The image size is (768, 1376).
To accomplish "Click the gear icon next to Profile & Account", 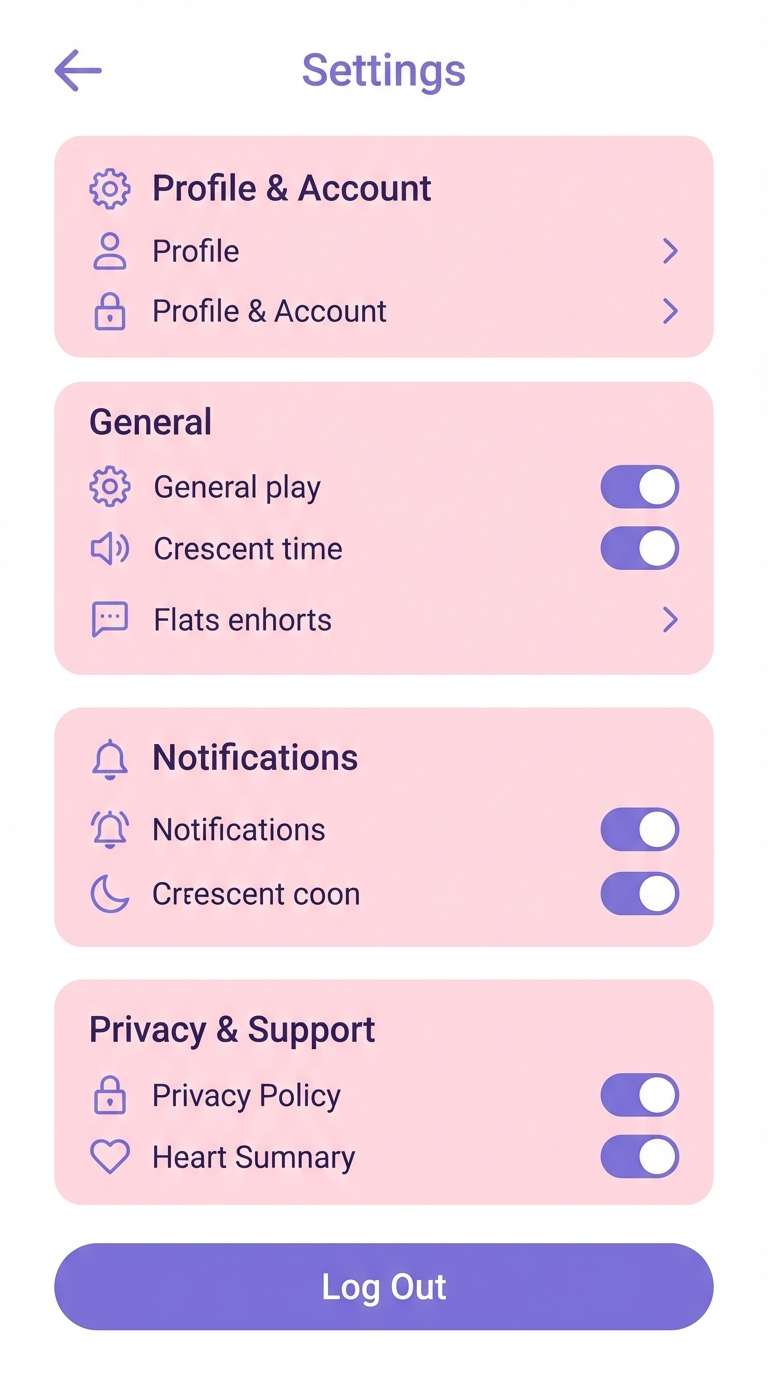I will [x=110, y=188].
